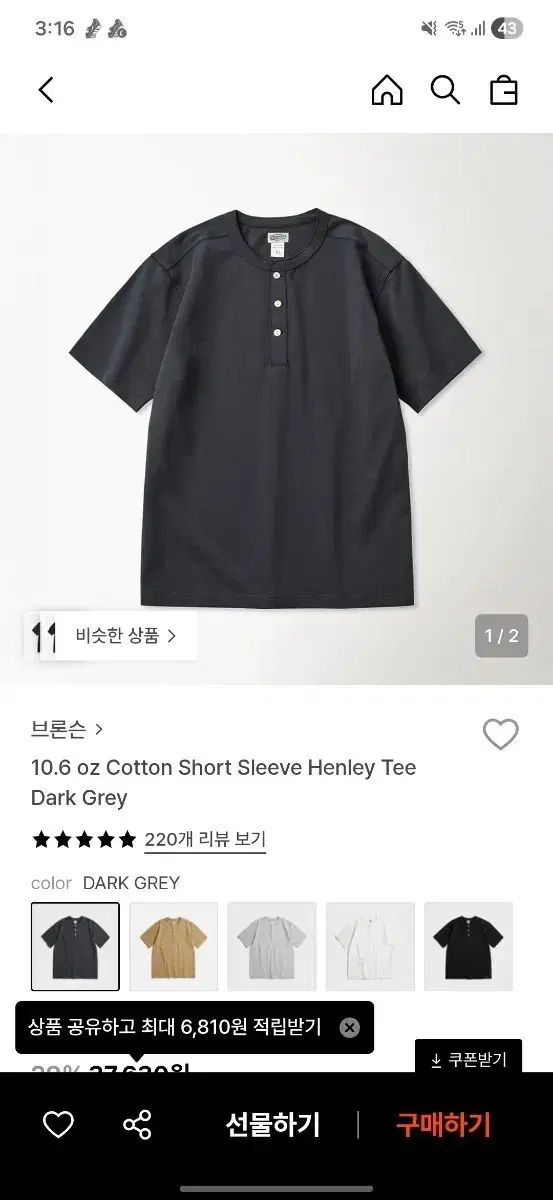Select the black color swatch
The height and width of the screenshot is (1200, 553).
468,946
